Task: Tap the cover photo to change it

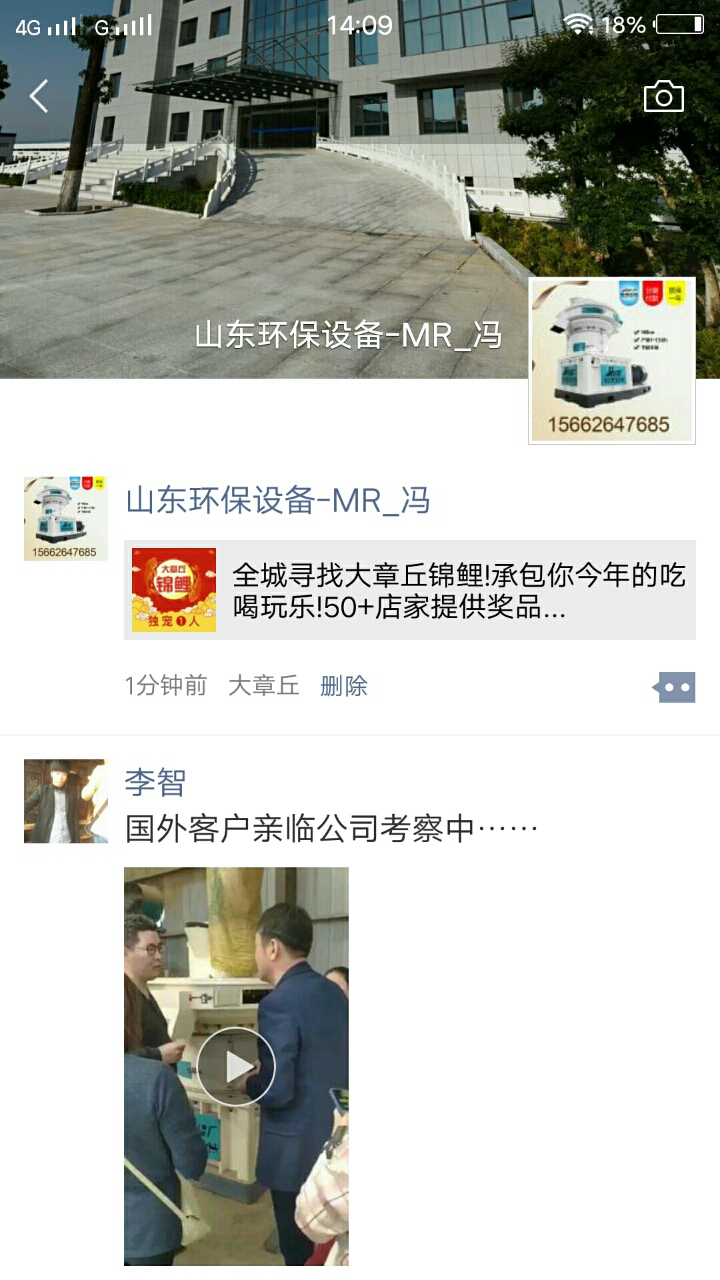Action: [300, 200]
